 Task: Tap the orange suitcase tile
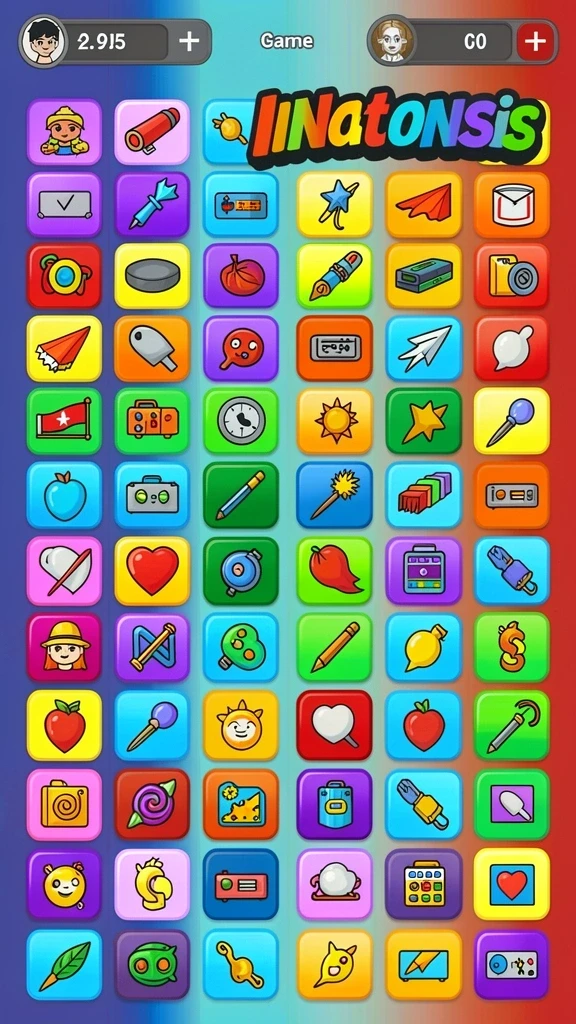coord(152,421)
